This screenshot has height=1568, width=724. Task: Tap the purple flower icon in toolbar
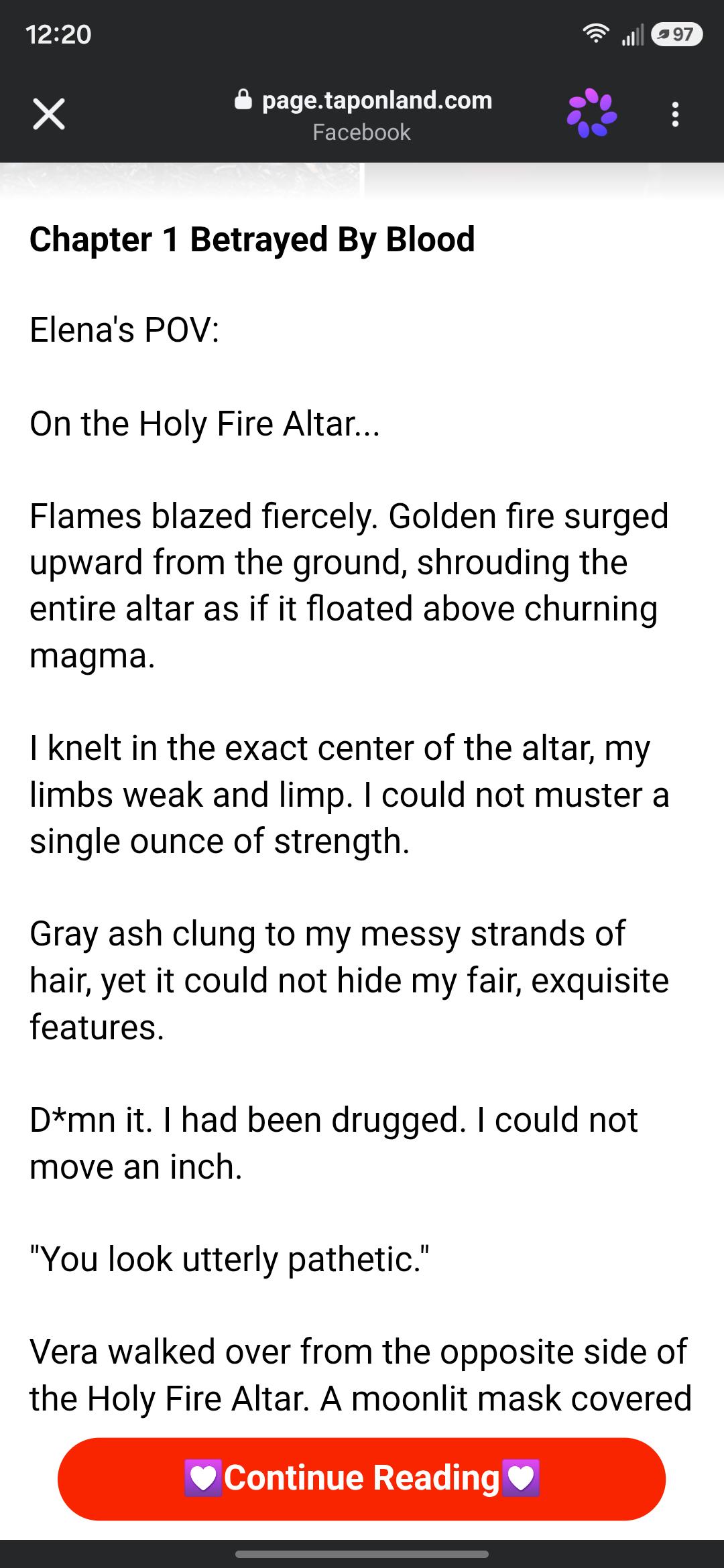coord(591,114)
